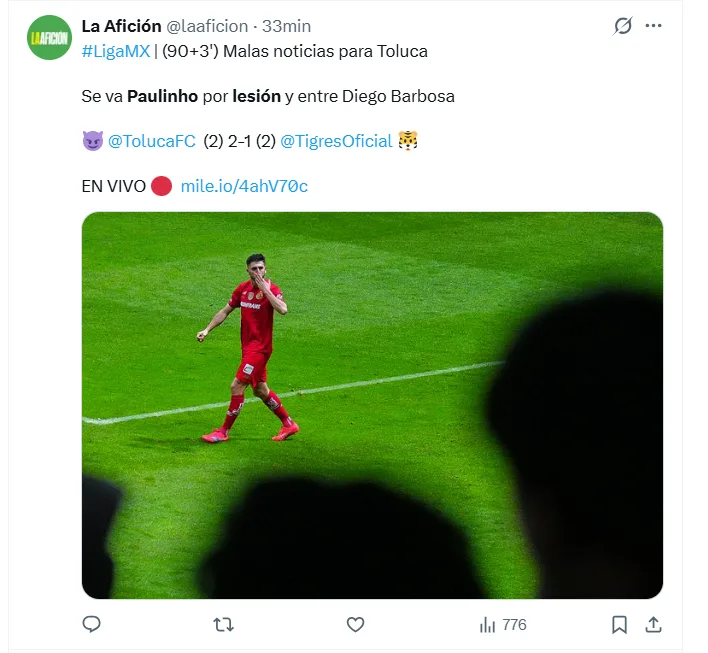Repost this tweet
The height and width of the screenshot is (653, 708).
224,624
